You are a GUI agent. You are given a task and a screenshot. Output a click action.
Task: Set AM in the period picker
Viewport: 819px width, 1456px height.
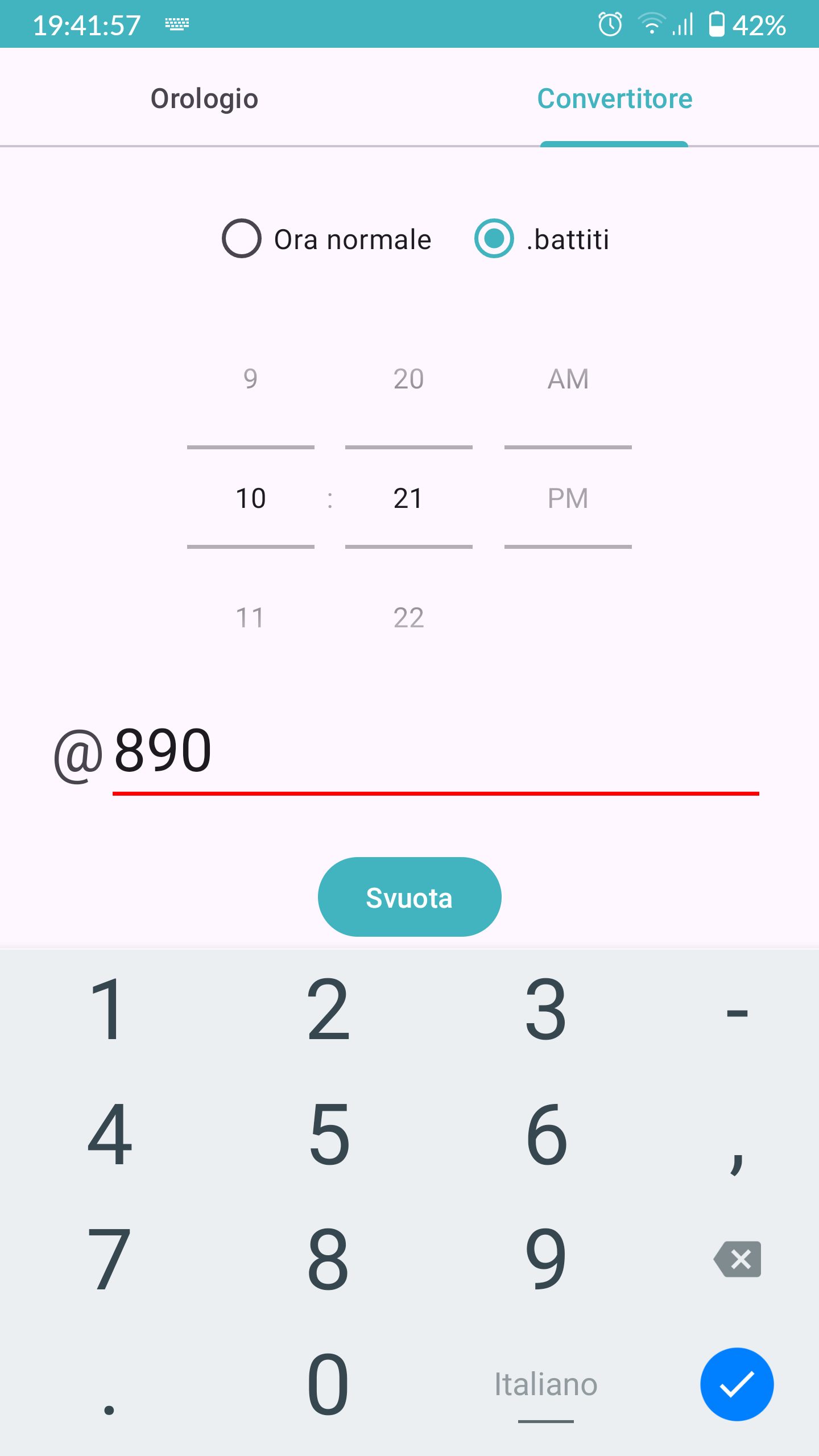pos(568,379)
